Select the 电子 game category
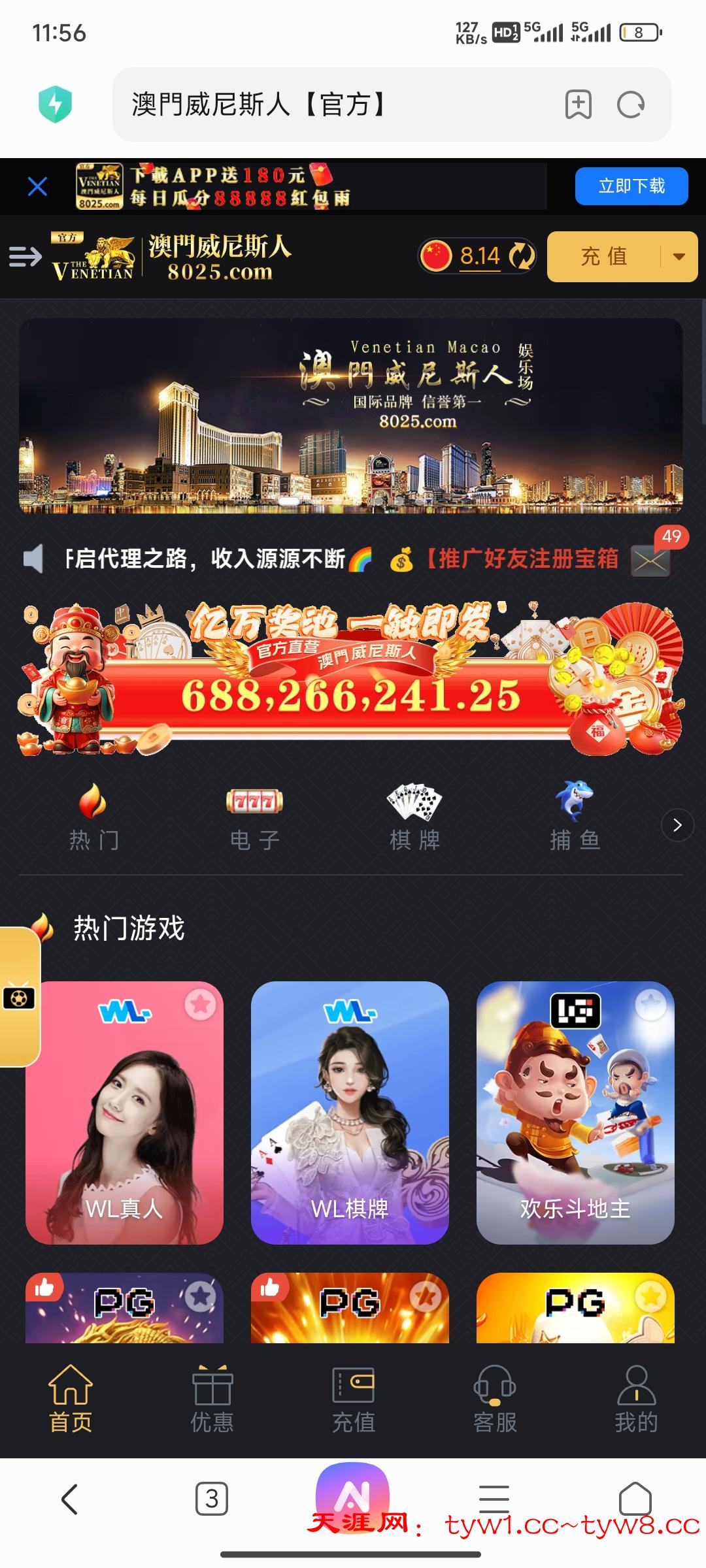The image size is (706, 1568). (x=254, y=817)
